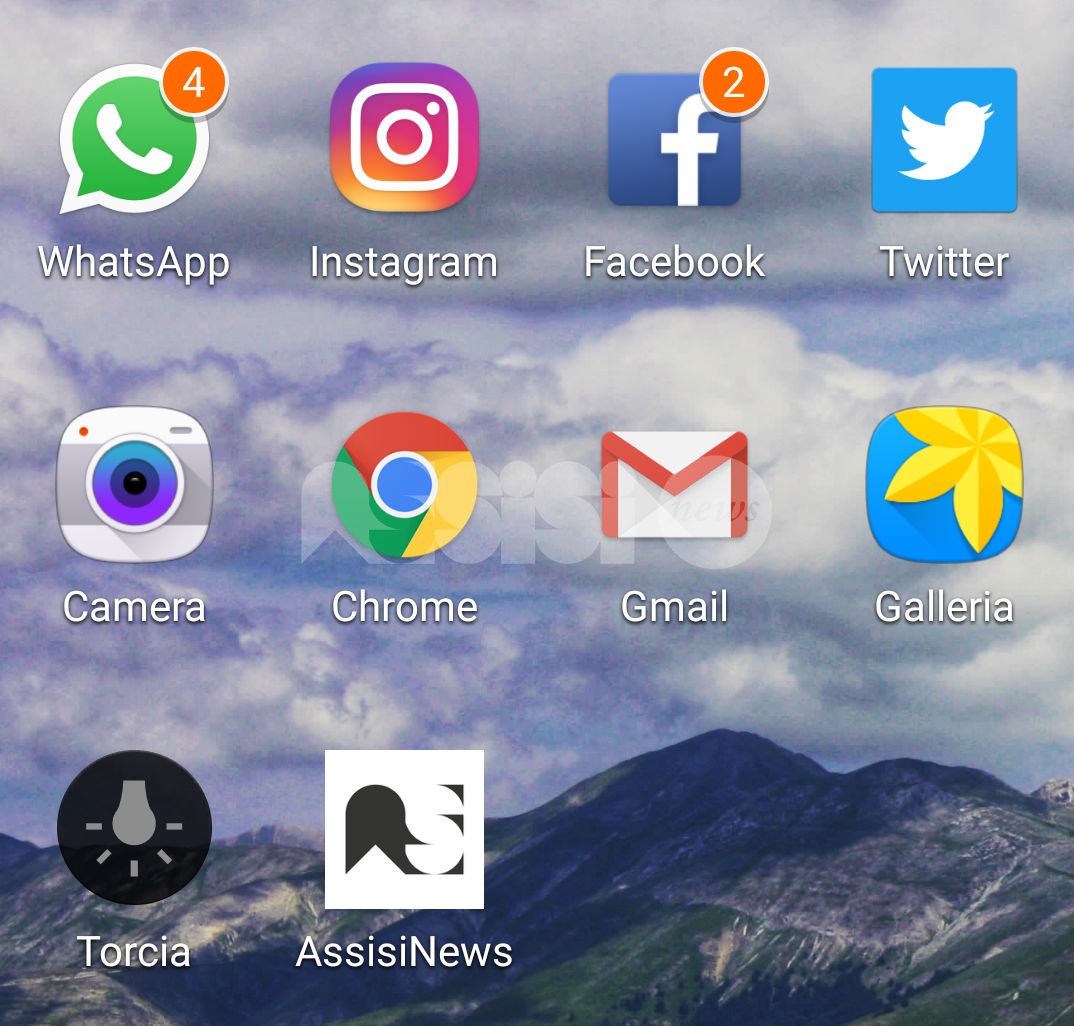Open the AssisiNews shortcut

pos(404,828)
